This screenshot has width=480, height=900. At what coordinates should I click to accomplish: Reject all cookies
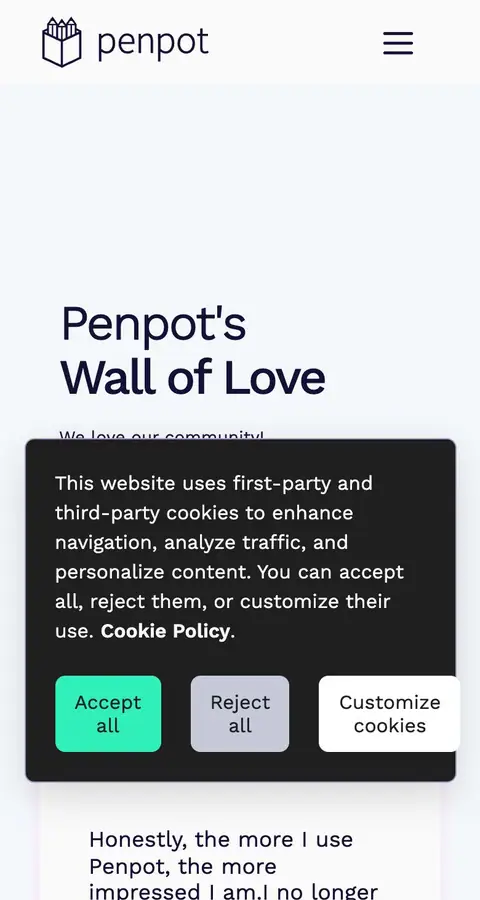[240, 713]
